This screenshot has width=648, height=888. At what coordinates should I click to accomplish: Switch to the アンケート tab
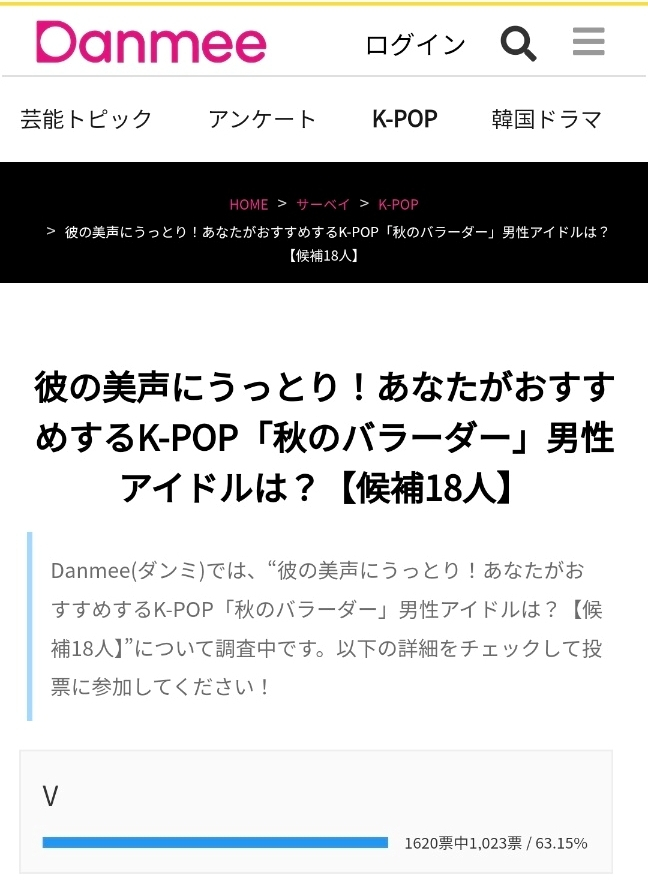(262, 119)
